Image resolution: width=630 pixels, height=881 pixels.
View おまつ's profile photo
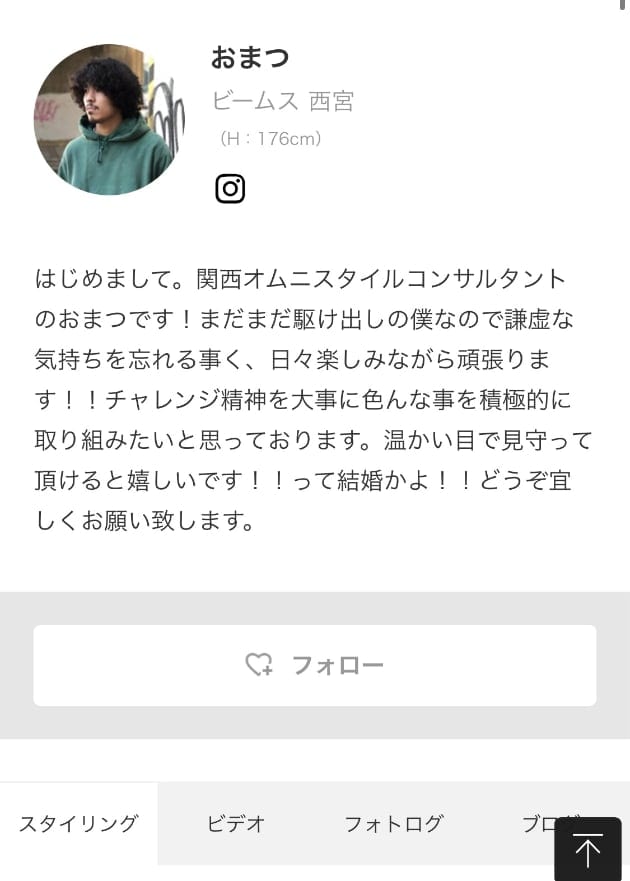point(109,119)
